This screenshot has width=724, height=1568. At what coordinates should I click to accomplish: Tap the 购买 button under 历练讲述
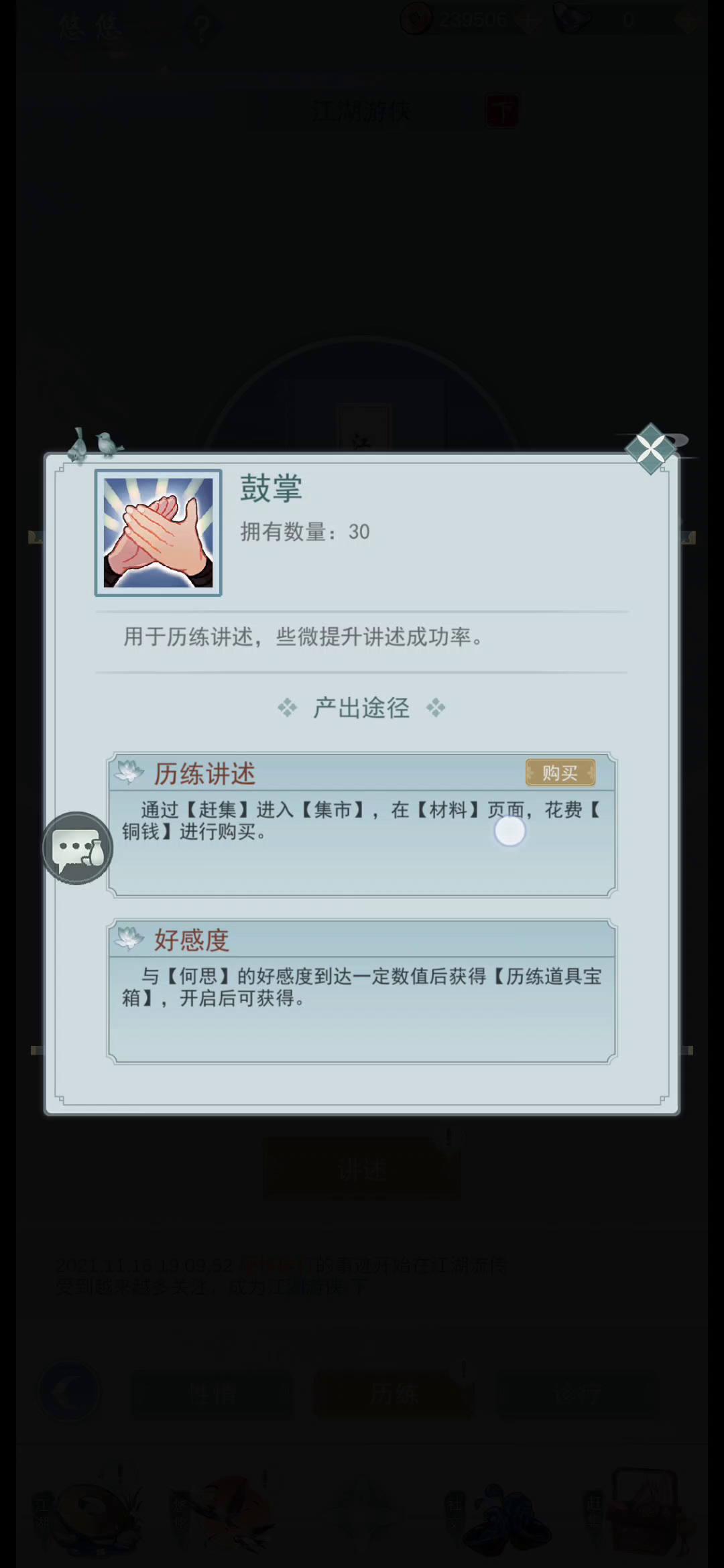coord(560,773)
